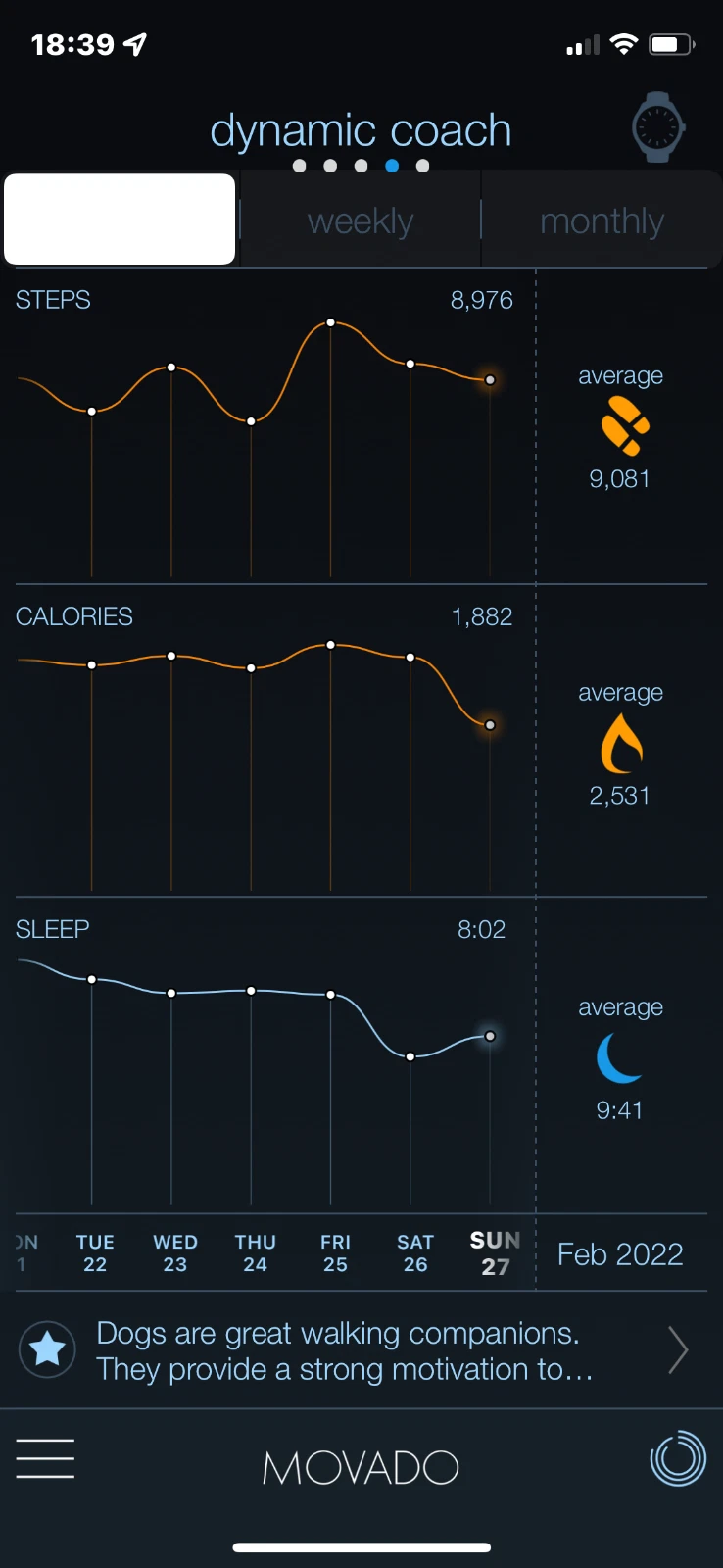Screen dimensions: 723x1568
Task: Select Saturday 26 on the date axis
Action: [415, 1253]
